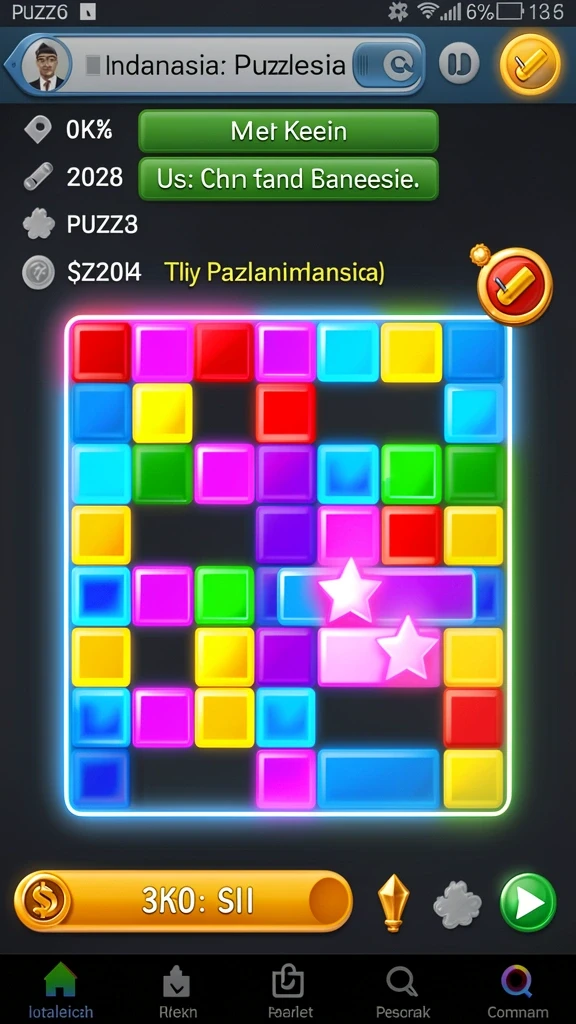Select the green Met Keein button
Screen dimensions: 576x1024
[288, 131]
